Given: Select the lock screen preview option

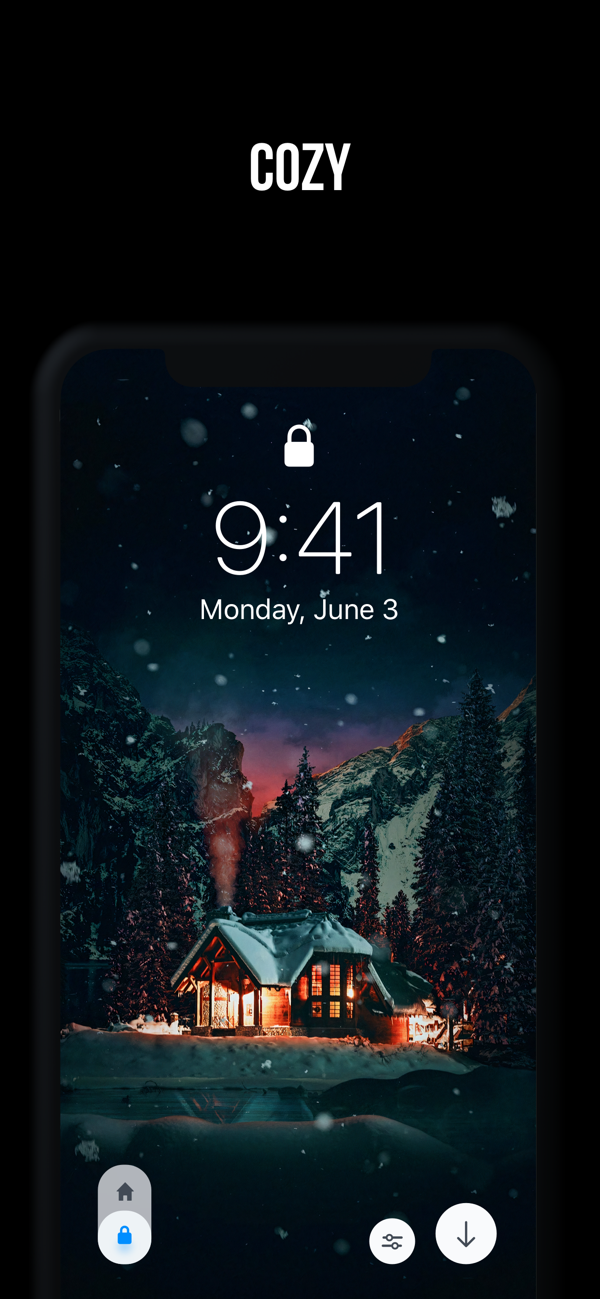Looking at the screenshot, I should point(125,1238).
